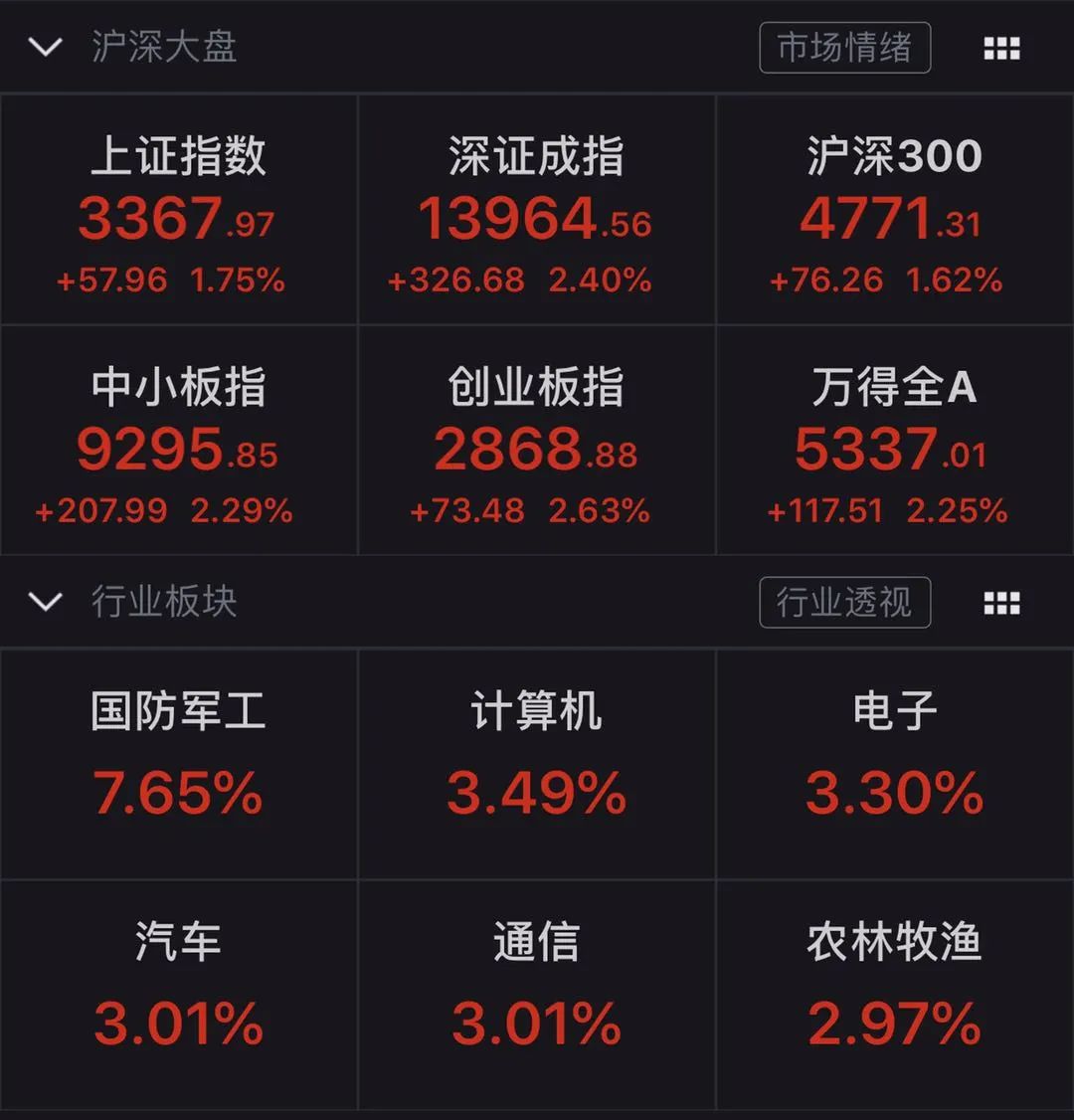
Task: Tap the grid view icon beside 行业透视
Action: [x=1001, y=603]
